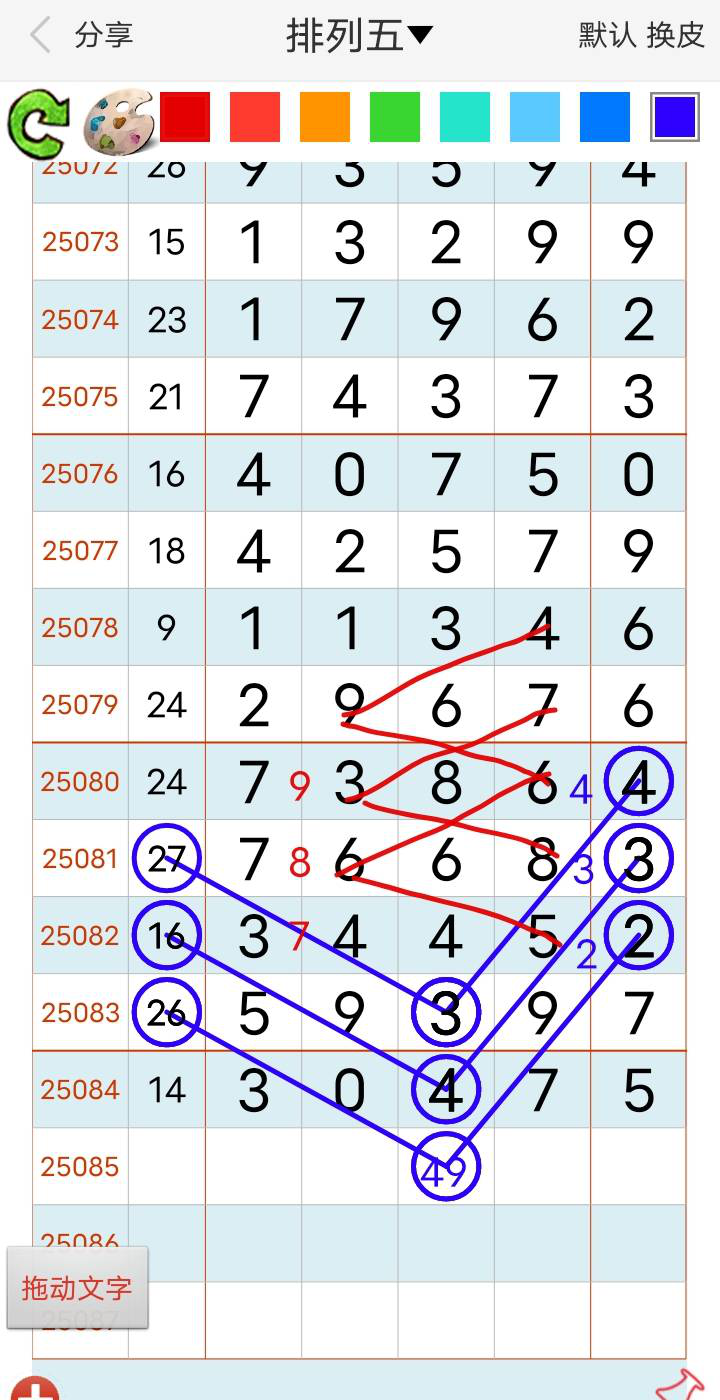Tap 换皮 to change the skin

676,36
